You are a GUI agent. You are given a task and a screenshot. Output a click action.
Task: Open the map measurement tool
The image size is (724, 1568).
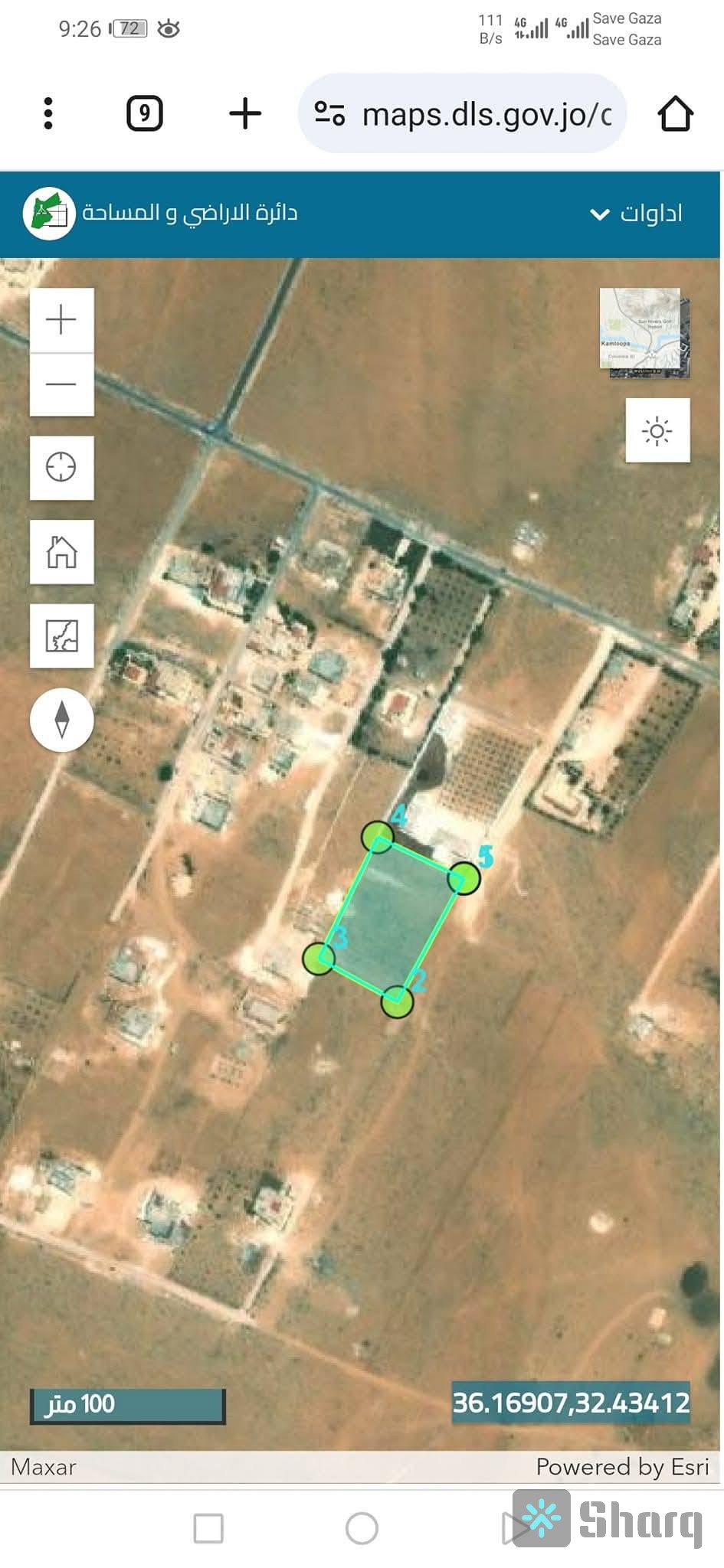(61, 635)
